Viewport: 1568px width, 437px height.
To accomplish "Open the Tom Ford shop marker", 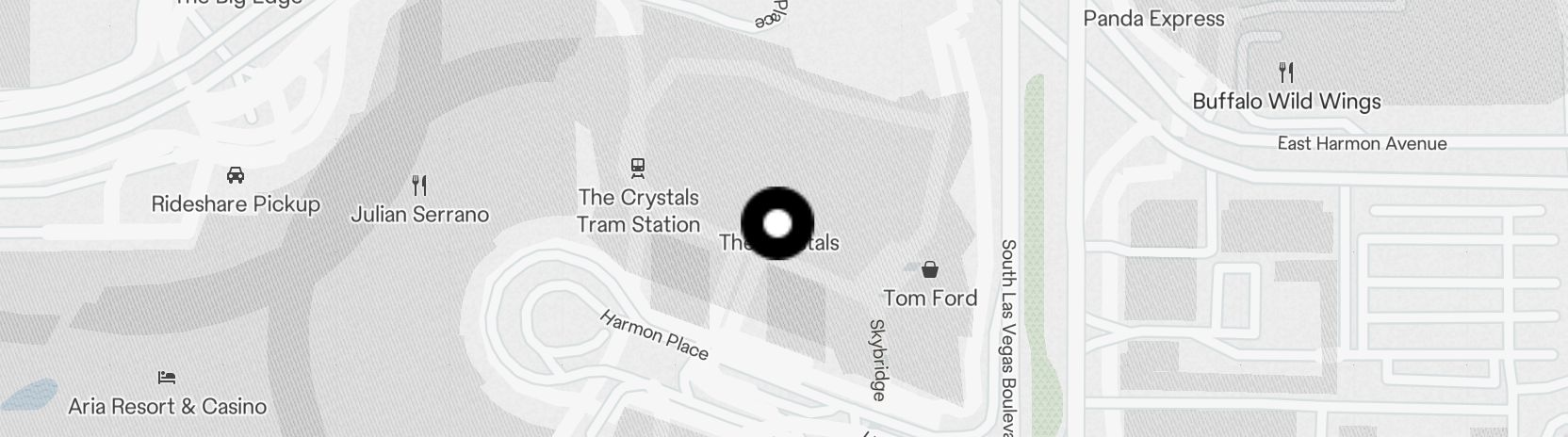I will 930,271.
